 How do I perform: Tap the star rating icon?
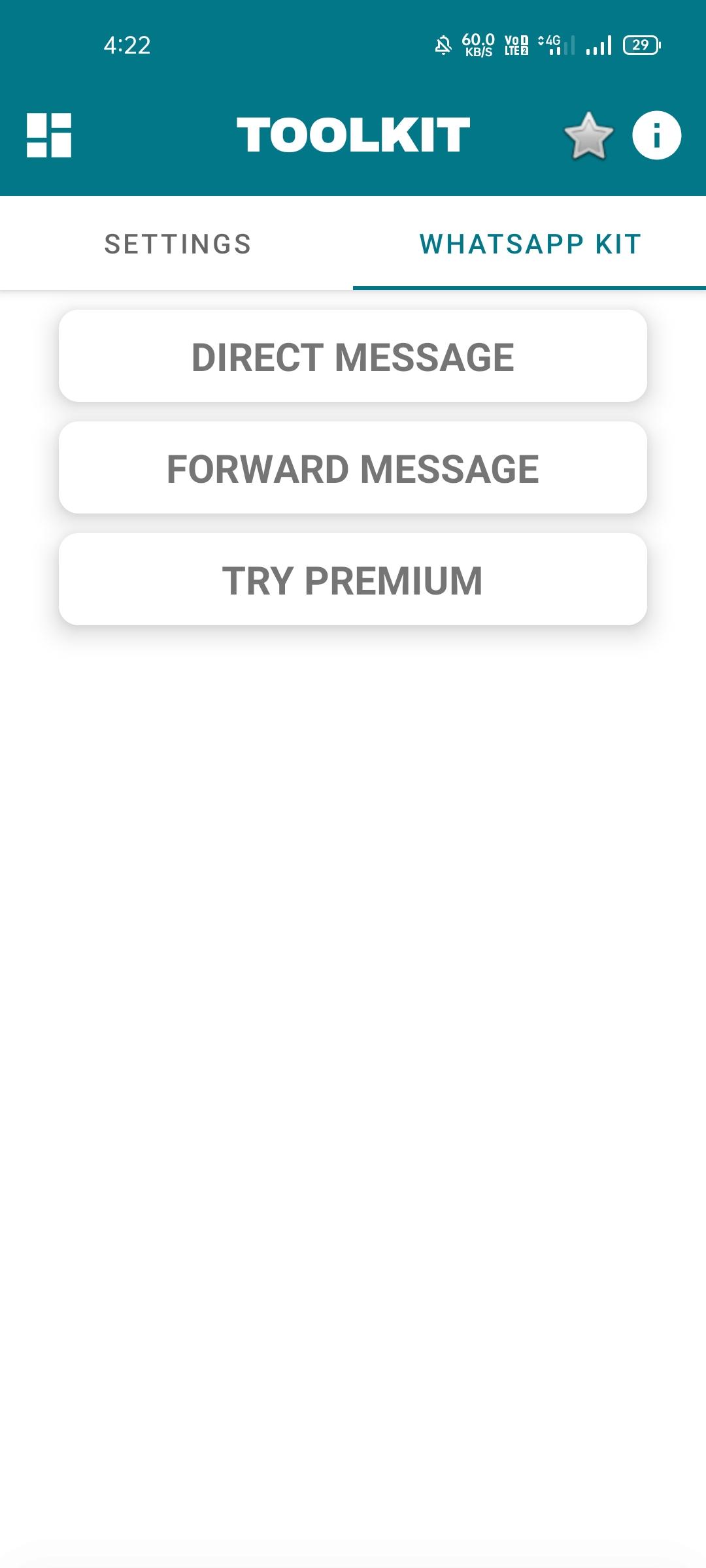[x=588, y=136]
